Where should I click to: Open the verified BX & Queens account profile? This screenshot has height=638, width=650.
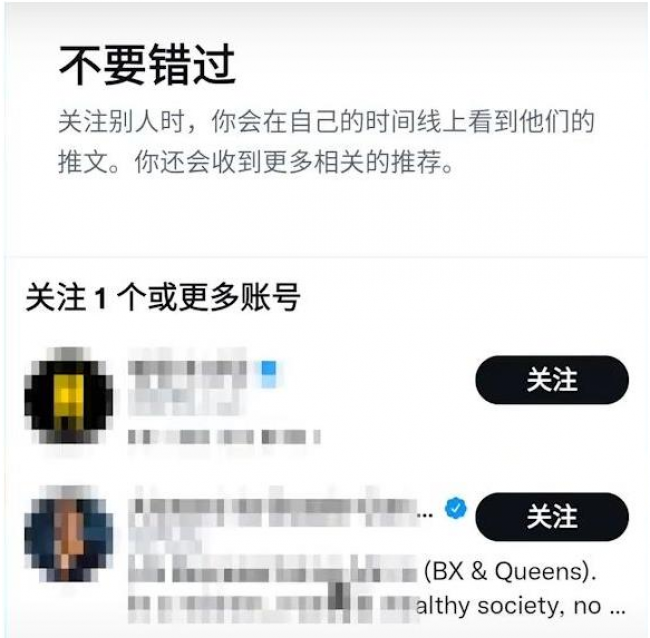pos(68,533)
